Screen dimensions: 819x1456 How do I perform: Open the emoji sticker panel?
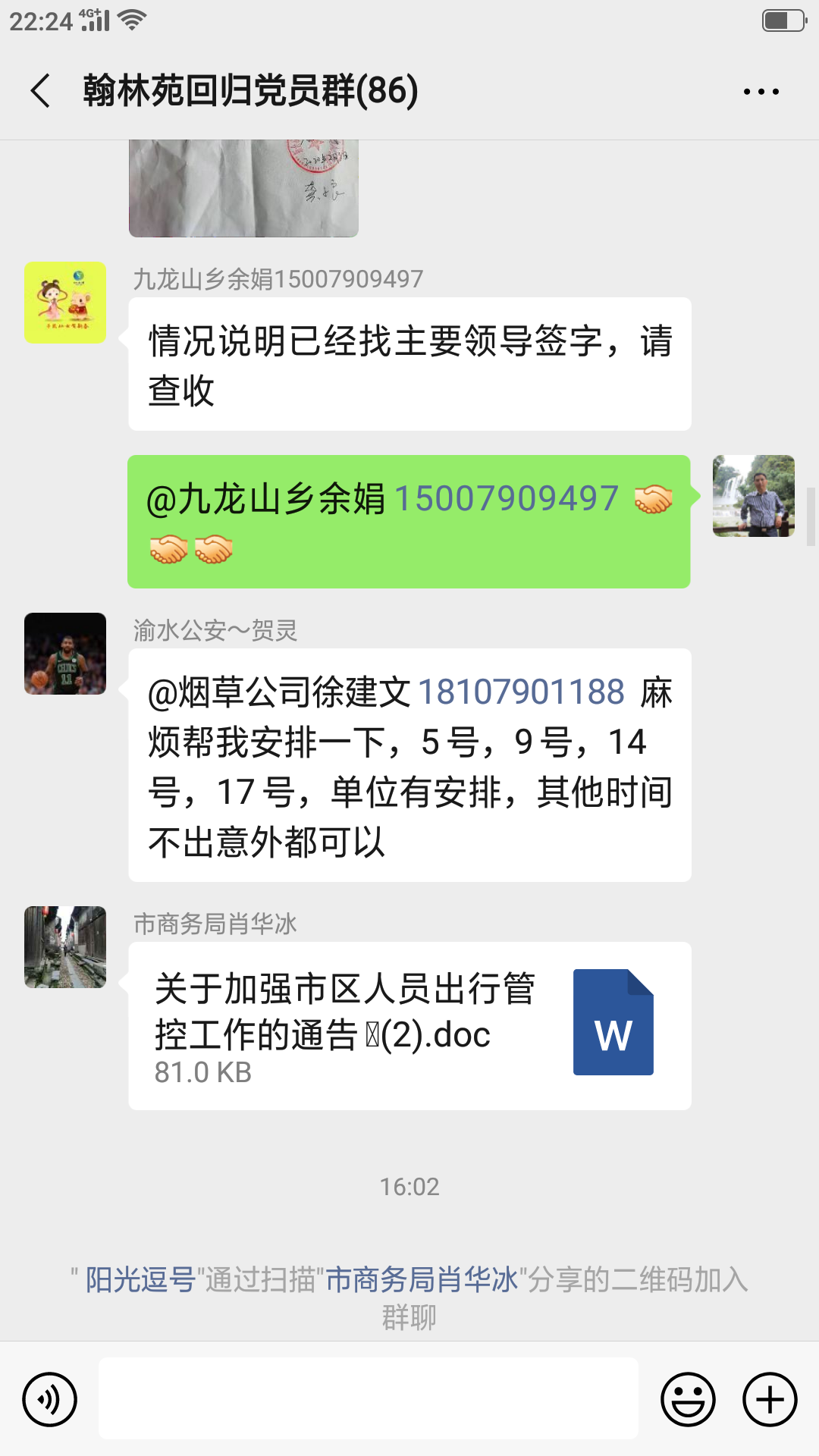tap(688, 1399)
